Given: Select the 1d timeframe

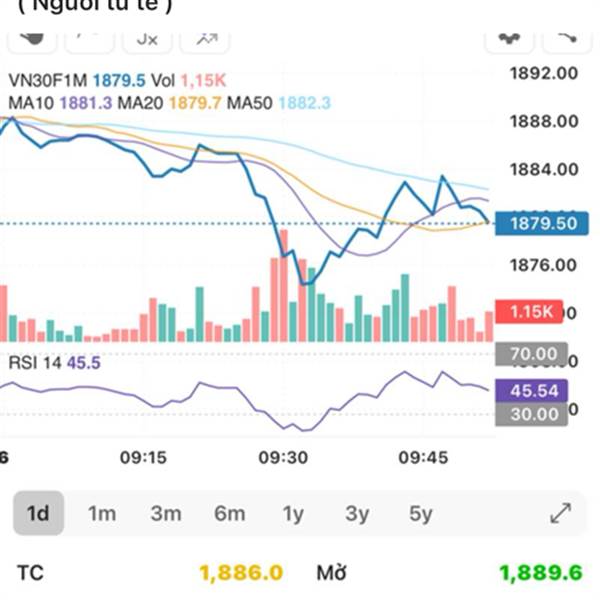Looking at the screenshot, I should [38, 513].
